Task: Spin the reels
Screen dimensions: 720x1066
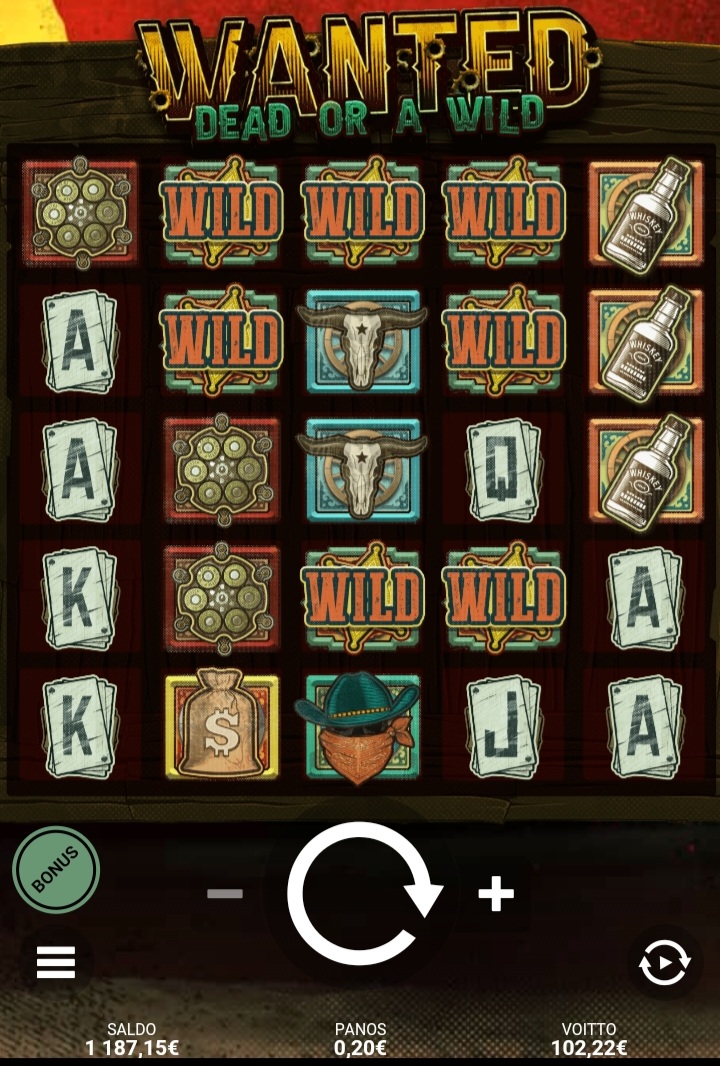Action: pyautogui.click(x=362, y=893)
